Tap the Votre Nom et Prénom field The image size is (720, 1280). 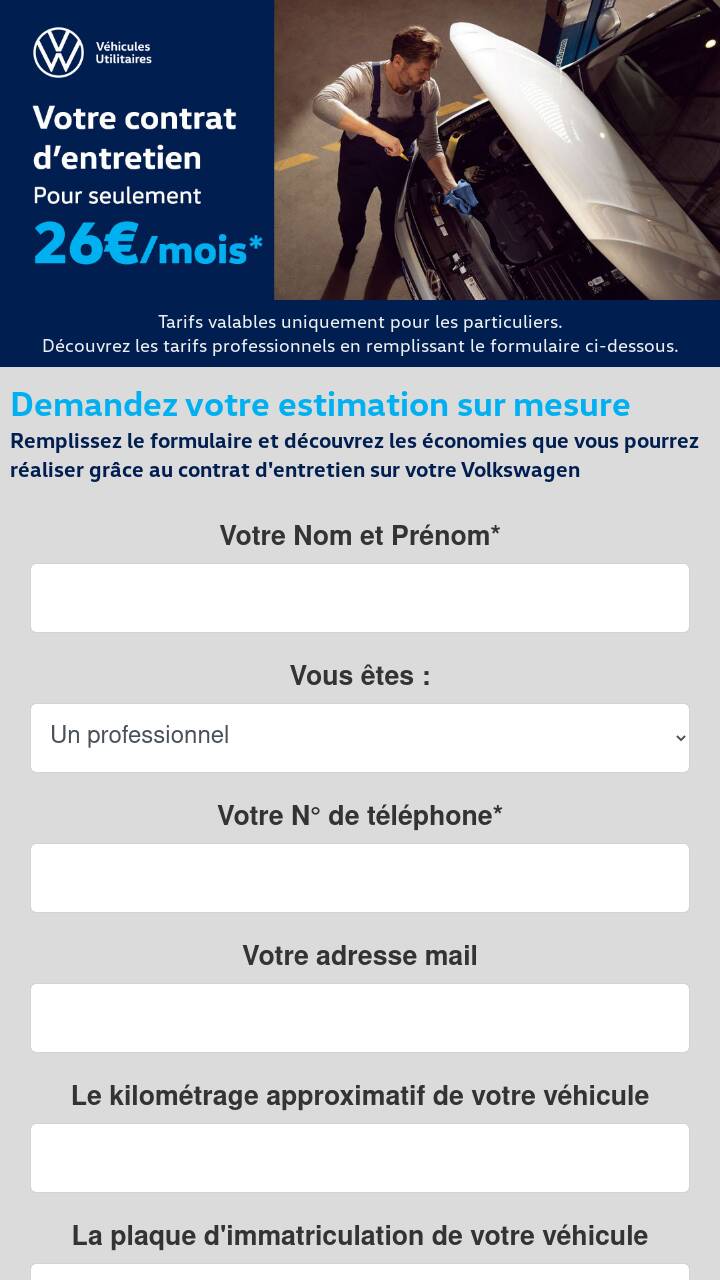360,598
